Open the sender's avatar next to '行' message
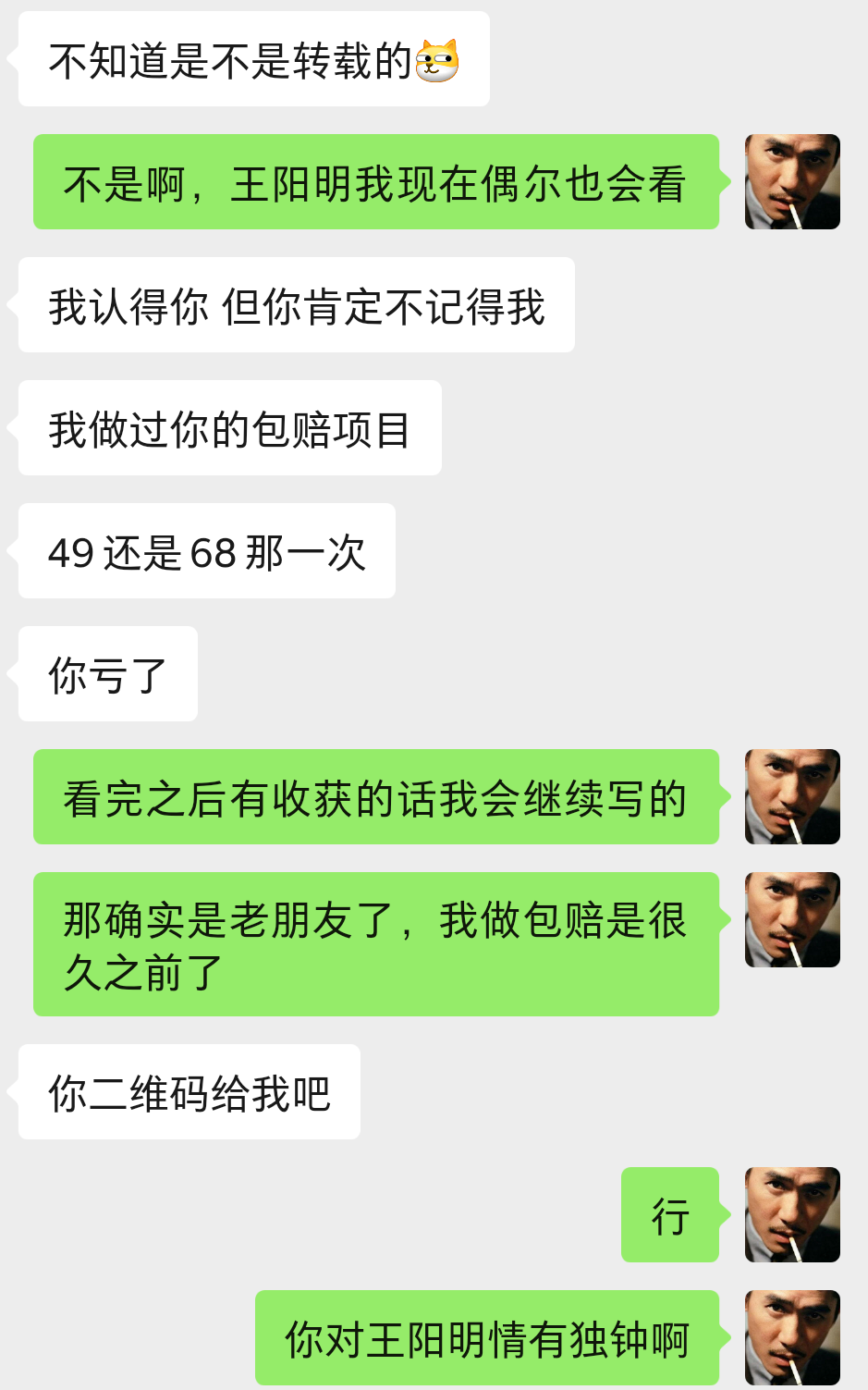Image resolution: width=868 pixels, height=1390 pixels. [792, 1215]
